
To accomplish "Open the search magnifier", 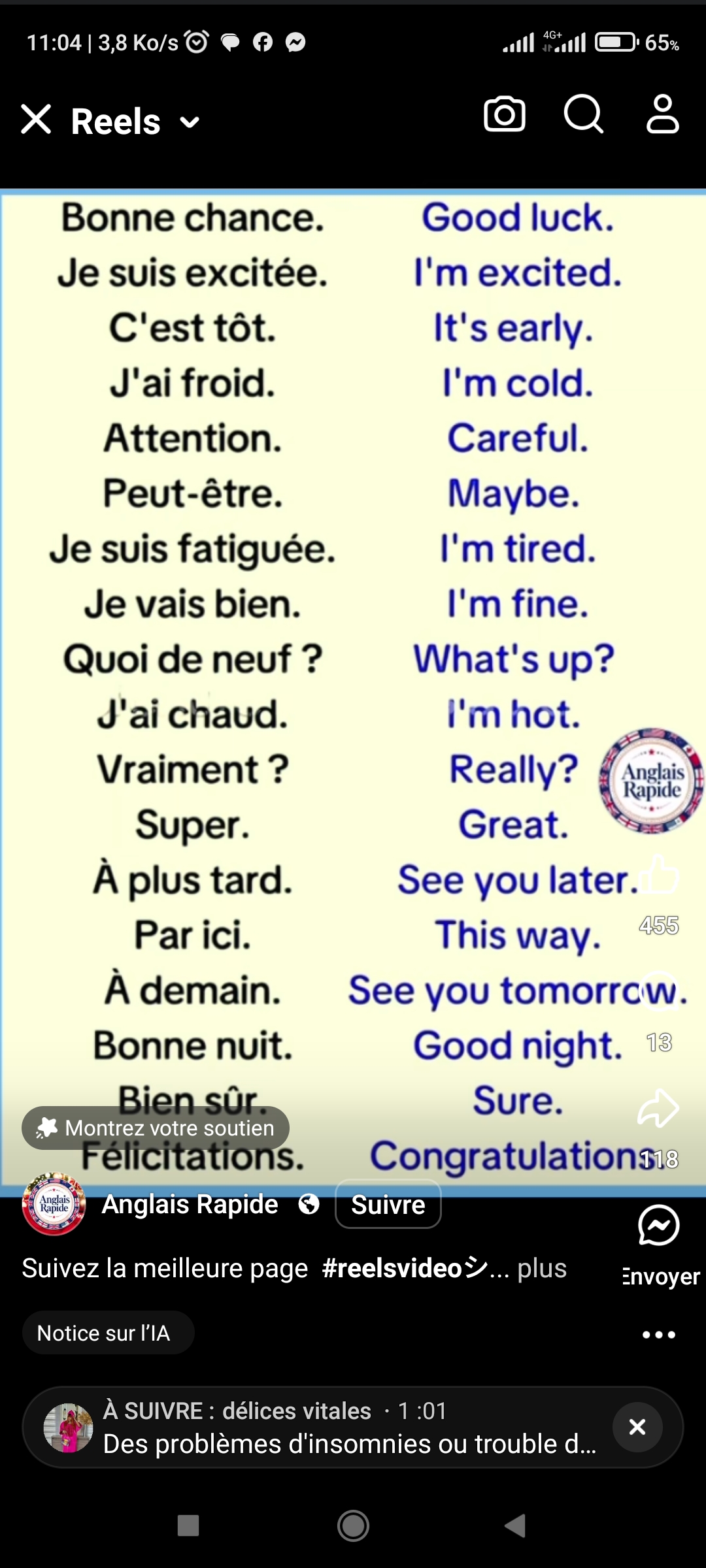I will (583, 115).
